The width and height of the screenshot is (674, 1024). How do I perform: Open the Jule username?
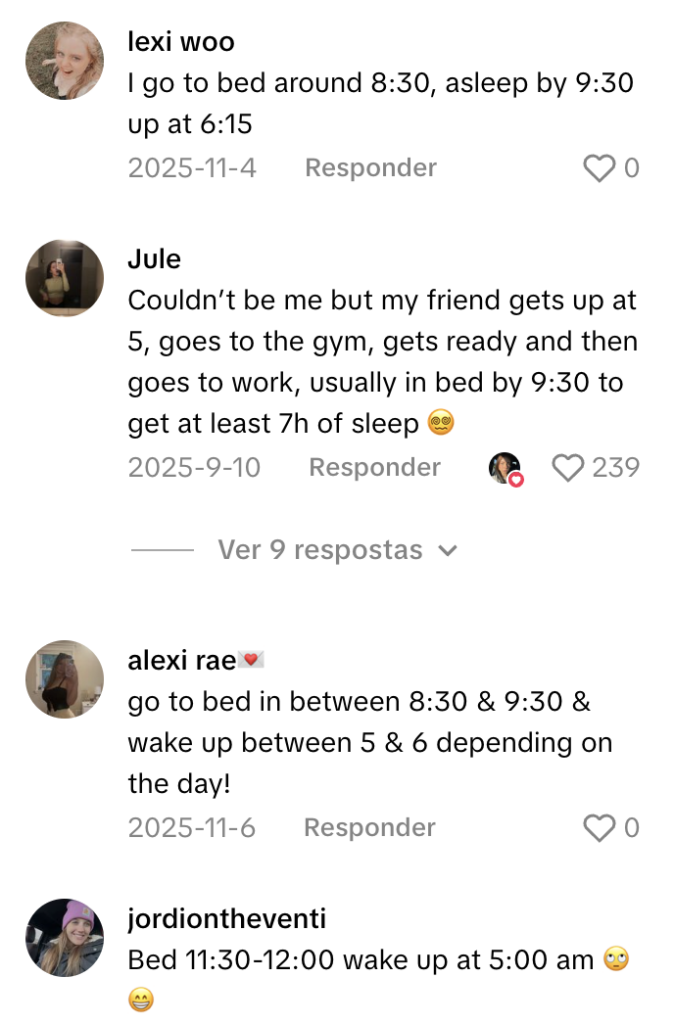coord(154,259)
